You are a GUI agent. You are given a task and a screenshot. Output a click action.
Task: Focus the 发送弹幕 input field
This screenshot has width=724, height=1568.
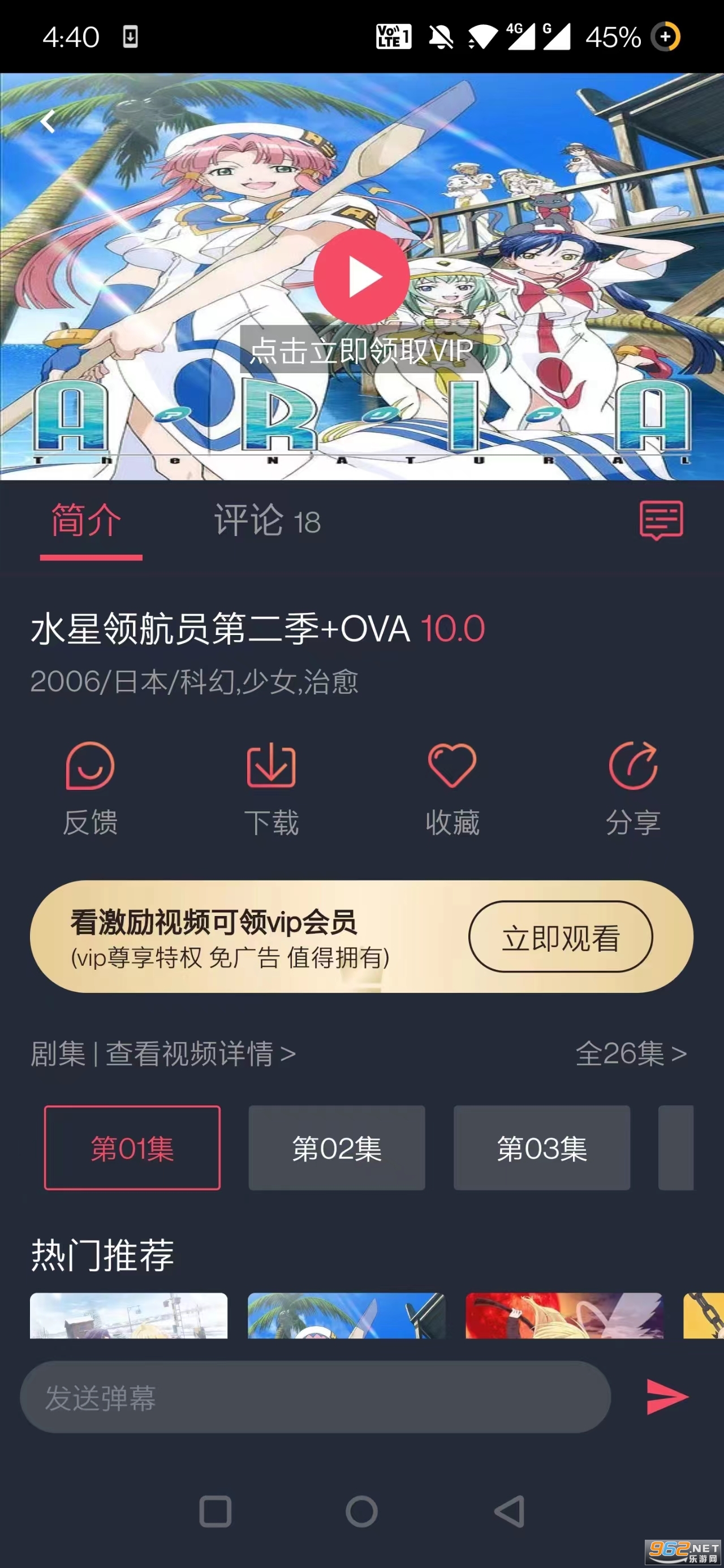point(316,1397)
